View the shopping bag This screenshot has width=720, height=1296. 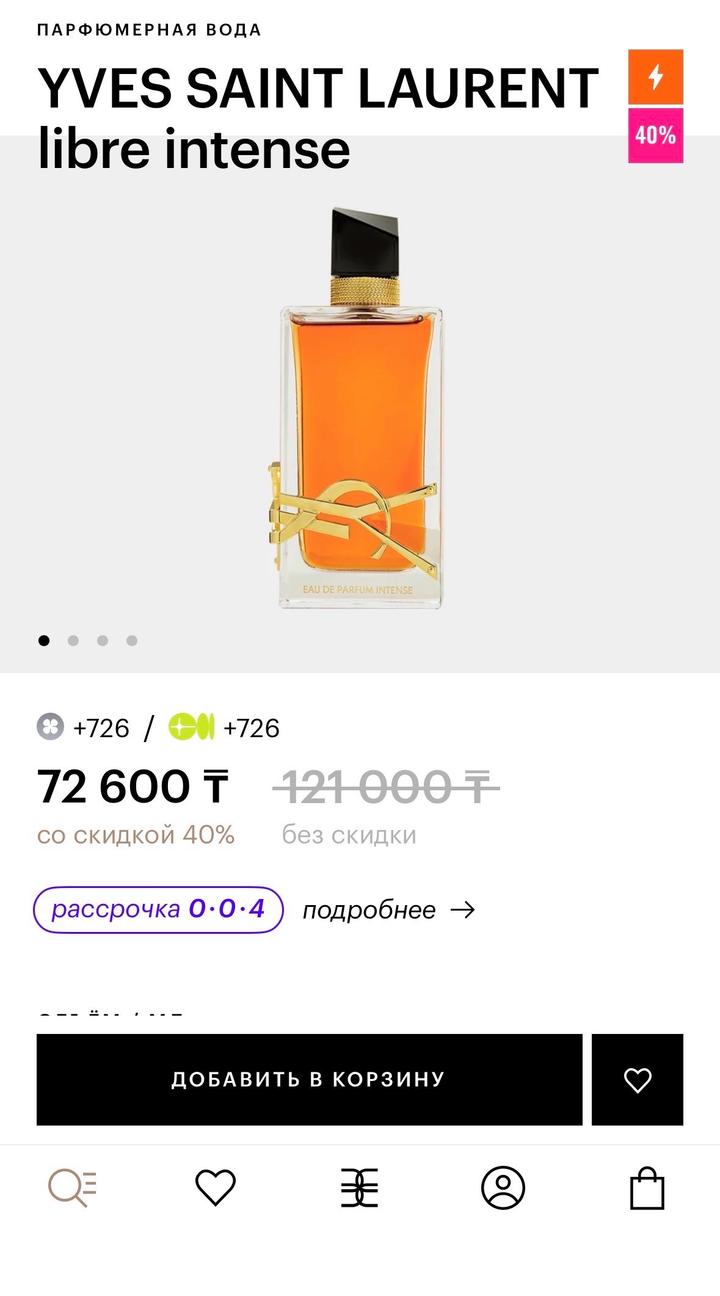[x=647, y=1188]
